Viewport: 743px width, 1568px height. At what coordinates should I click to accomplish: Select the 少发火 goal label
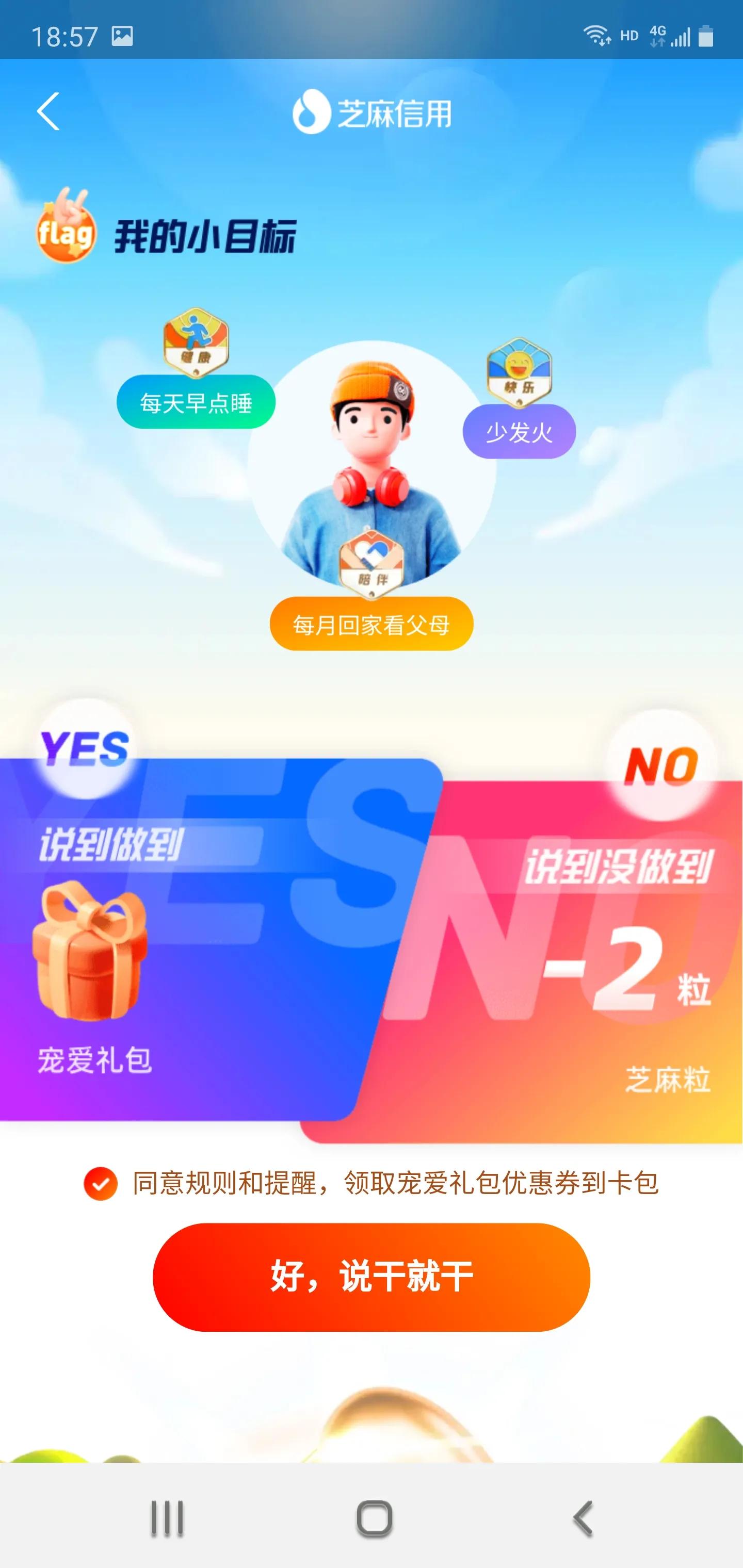(519, 433)
